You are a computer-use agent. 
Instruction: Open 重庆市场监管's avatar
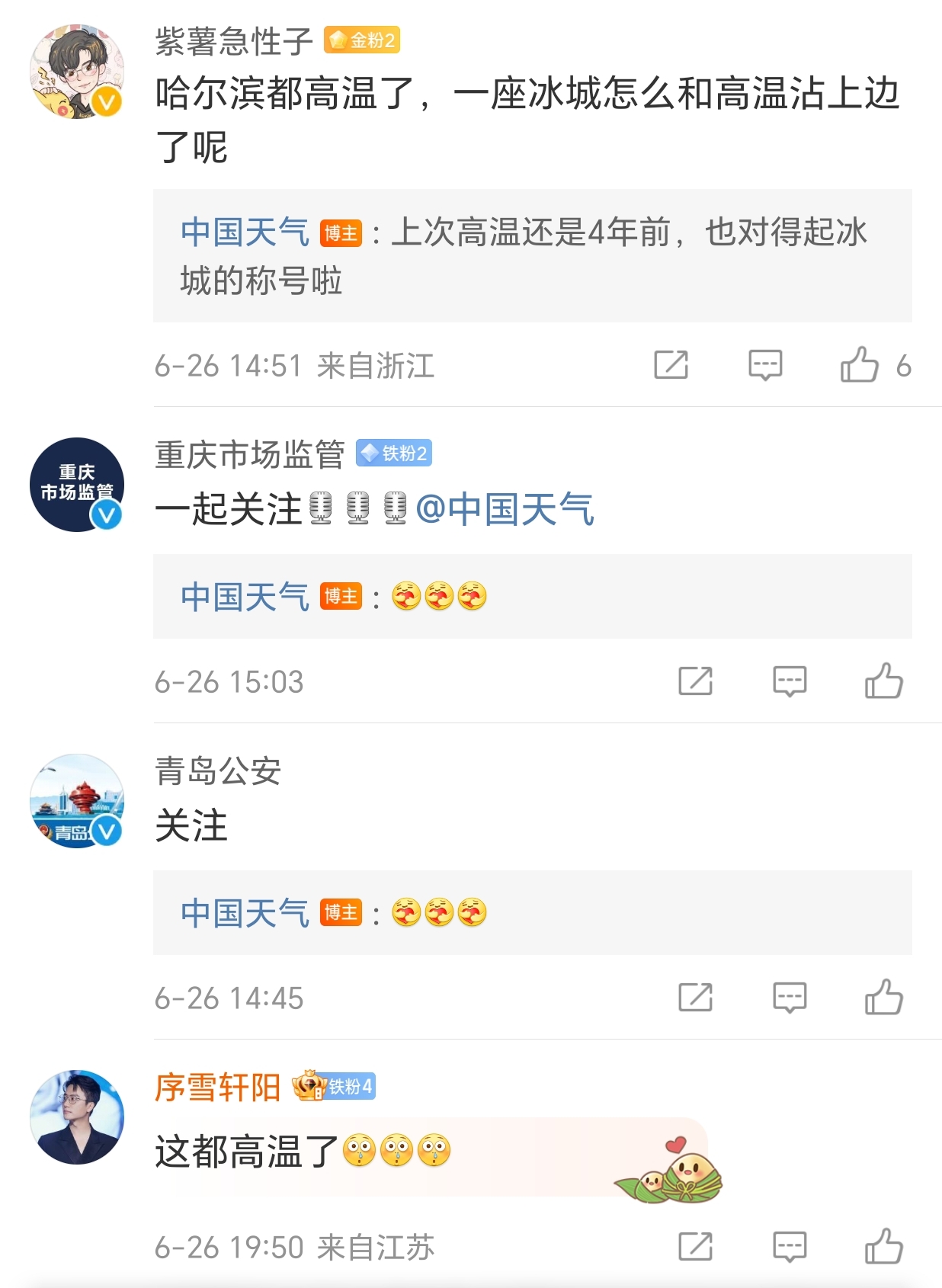pos(77,485)
